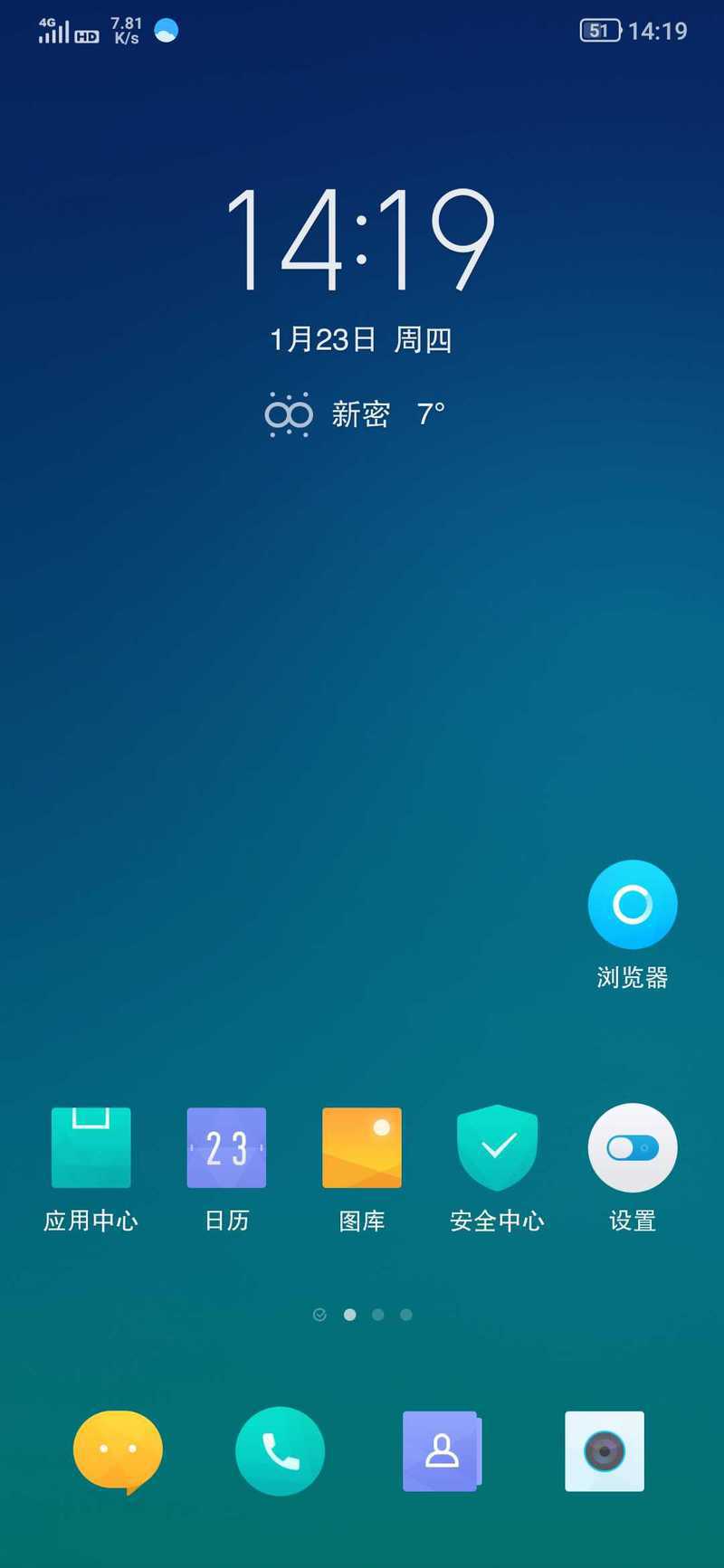
Task: Open the yellow messaging app in dock
Action: coord(118,1451)
